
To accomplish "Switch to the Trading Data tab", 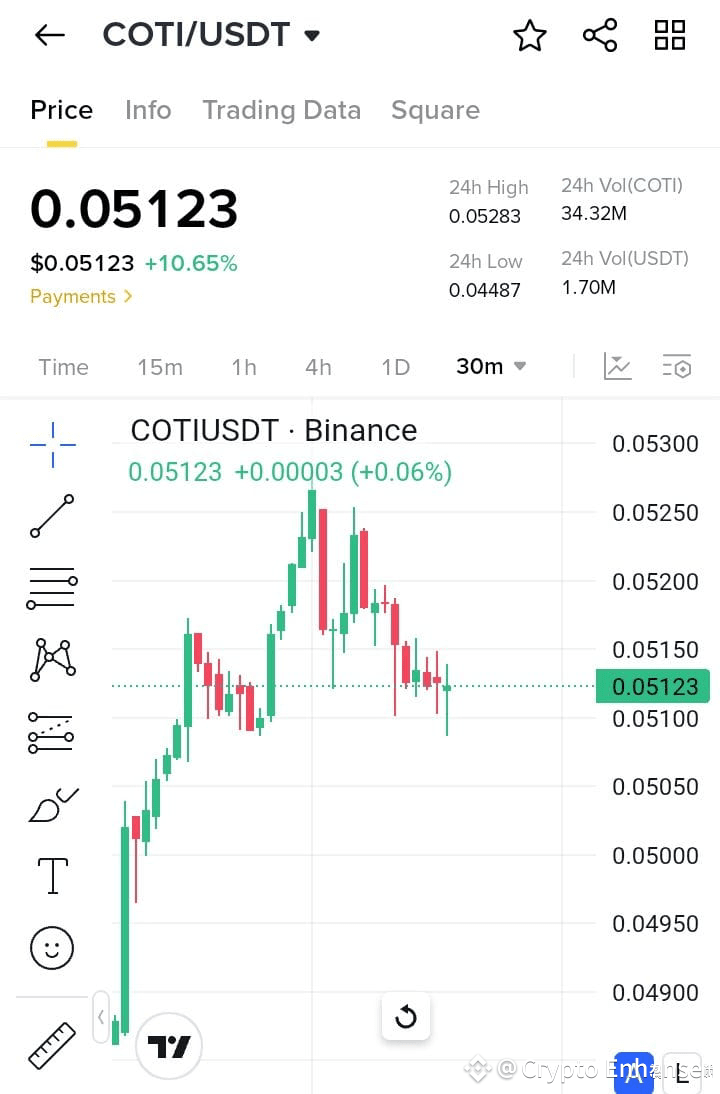I will coord(281,110).
